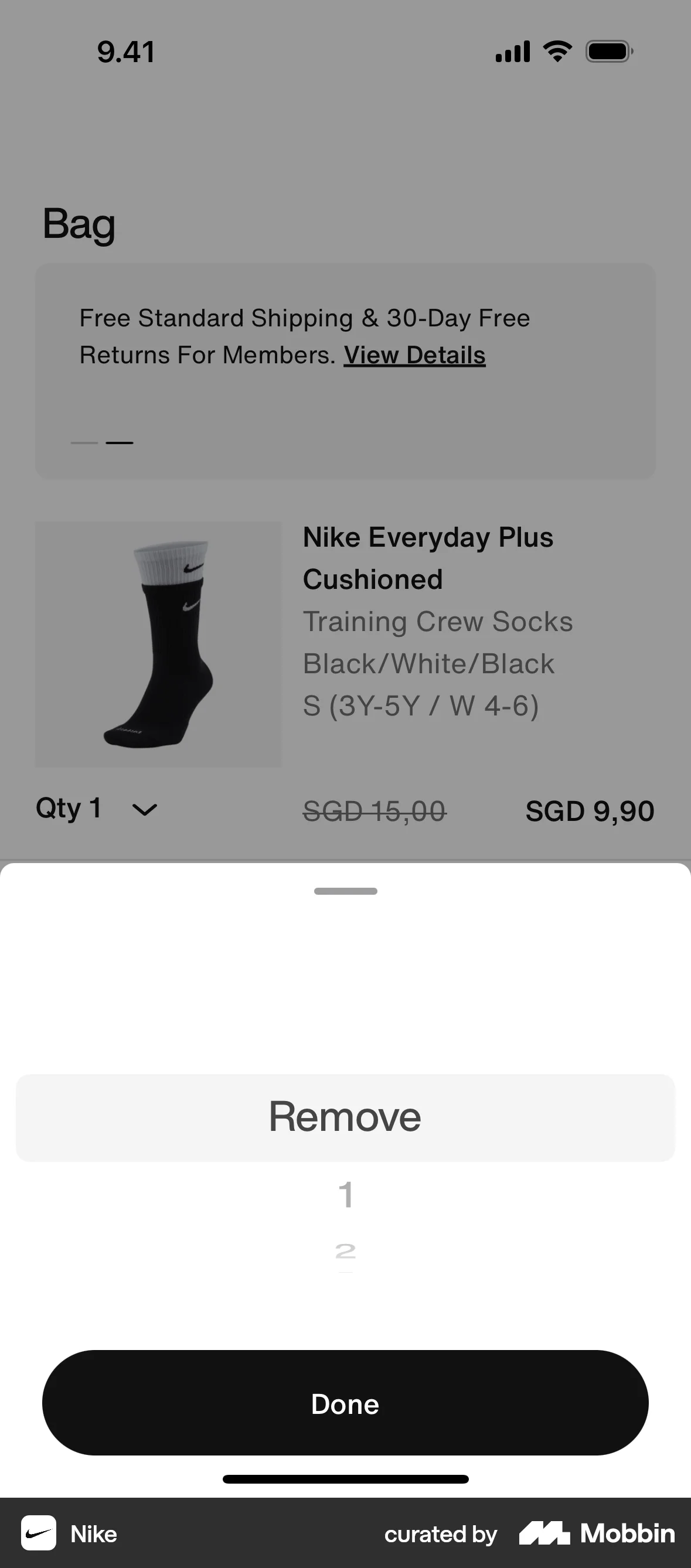Select quantity 1 in the picker
Viewport: 691px width, 1568px height.
tap(345, 1194)
